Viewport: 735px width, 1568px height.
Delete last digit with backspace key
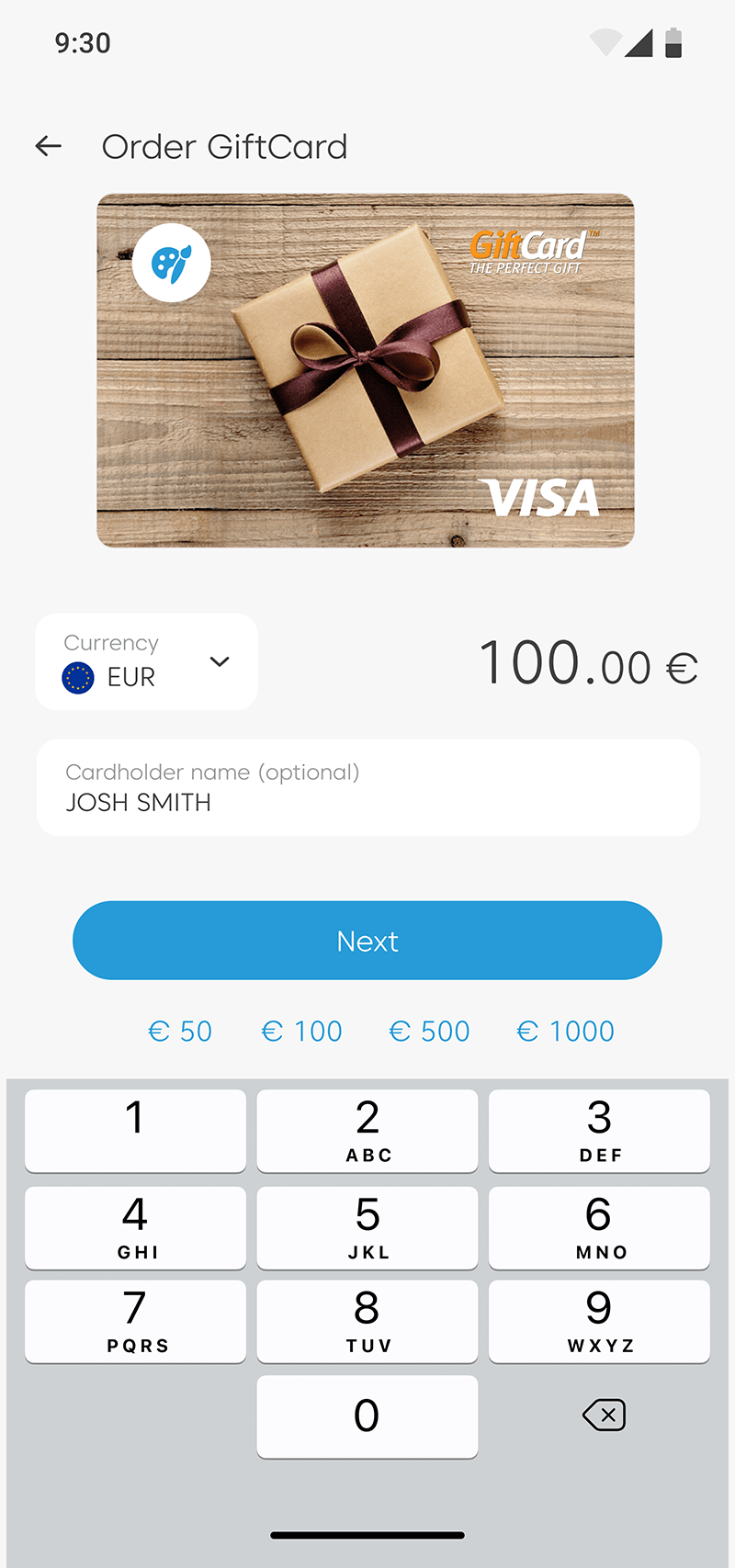(604, 1416)
